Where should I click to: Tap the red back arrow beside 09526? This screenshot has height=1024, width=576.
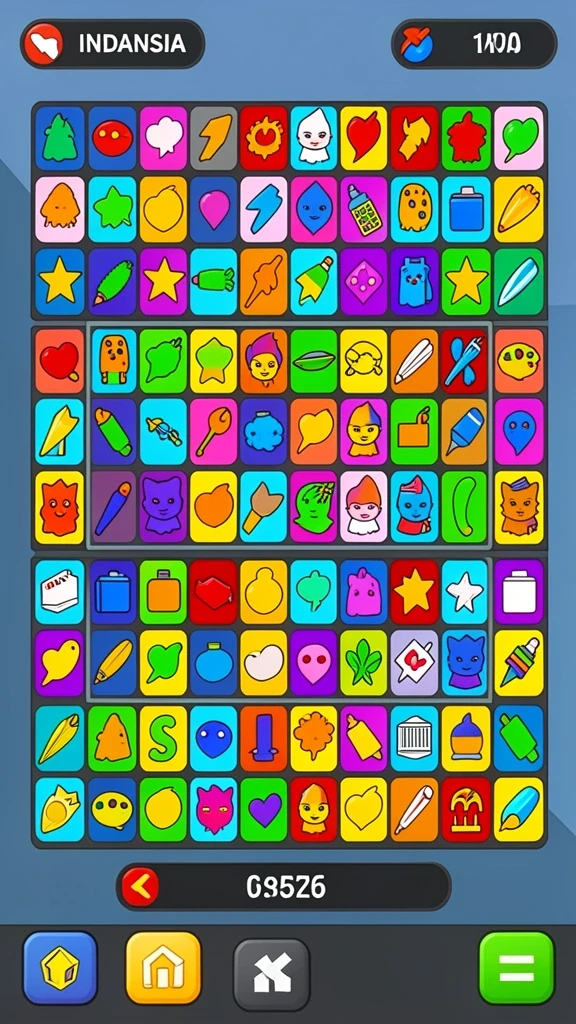click(x=140, y=887)
